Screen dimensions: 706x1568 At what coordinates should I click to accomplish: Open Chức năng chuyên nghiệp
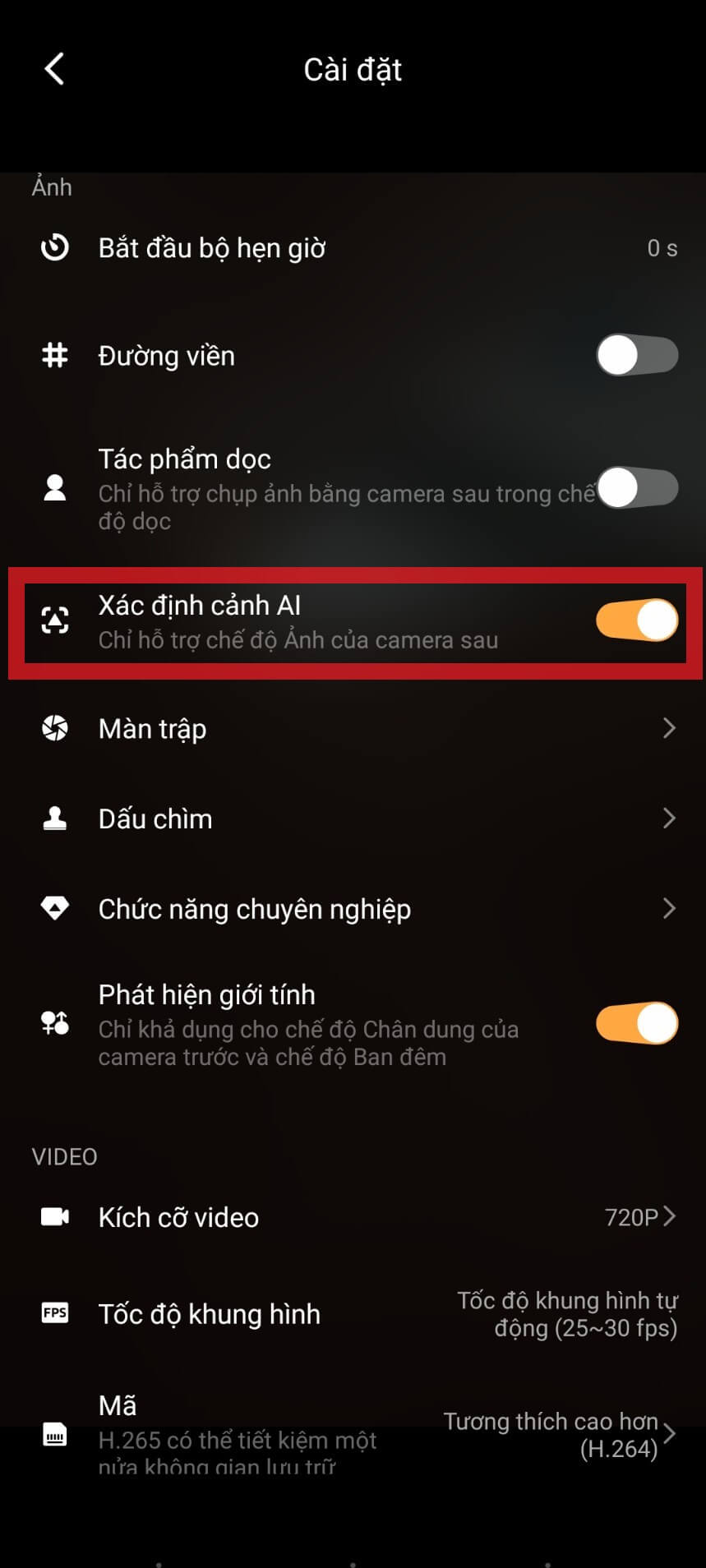coord(353,909)
